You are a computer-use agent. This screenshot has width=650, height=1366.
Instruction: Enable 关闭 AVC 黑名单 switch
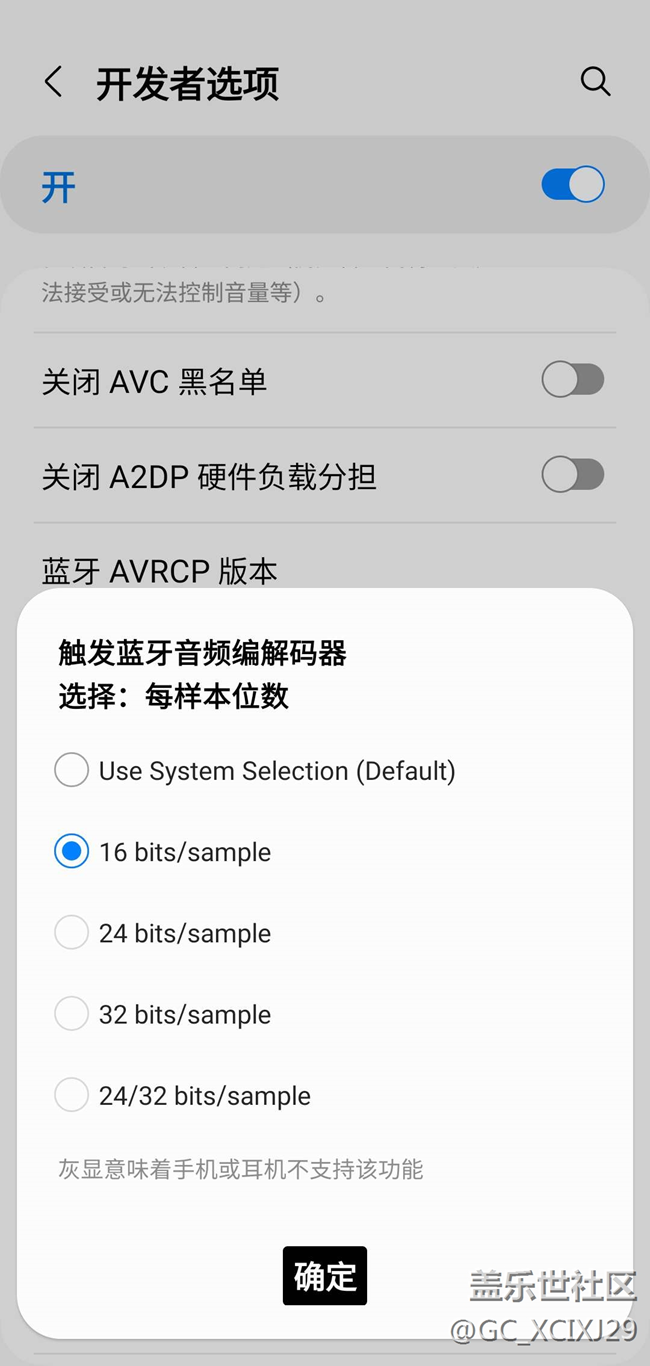(x=573, y=380)
